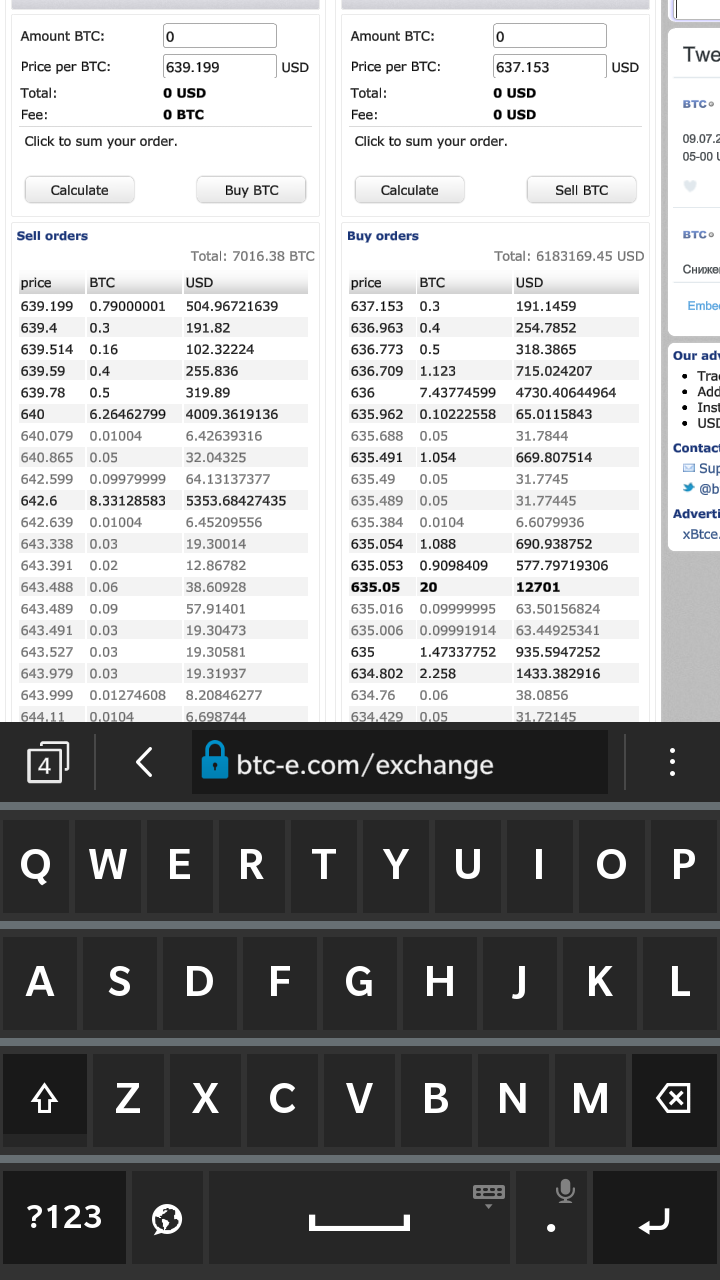Open the browser overflow menu
The width and height of the screenshot is (720, 1280).
(x=672, y=763)
